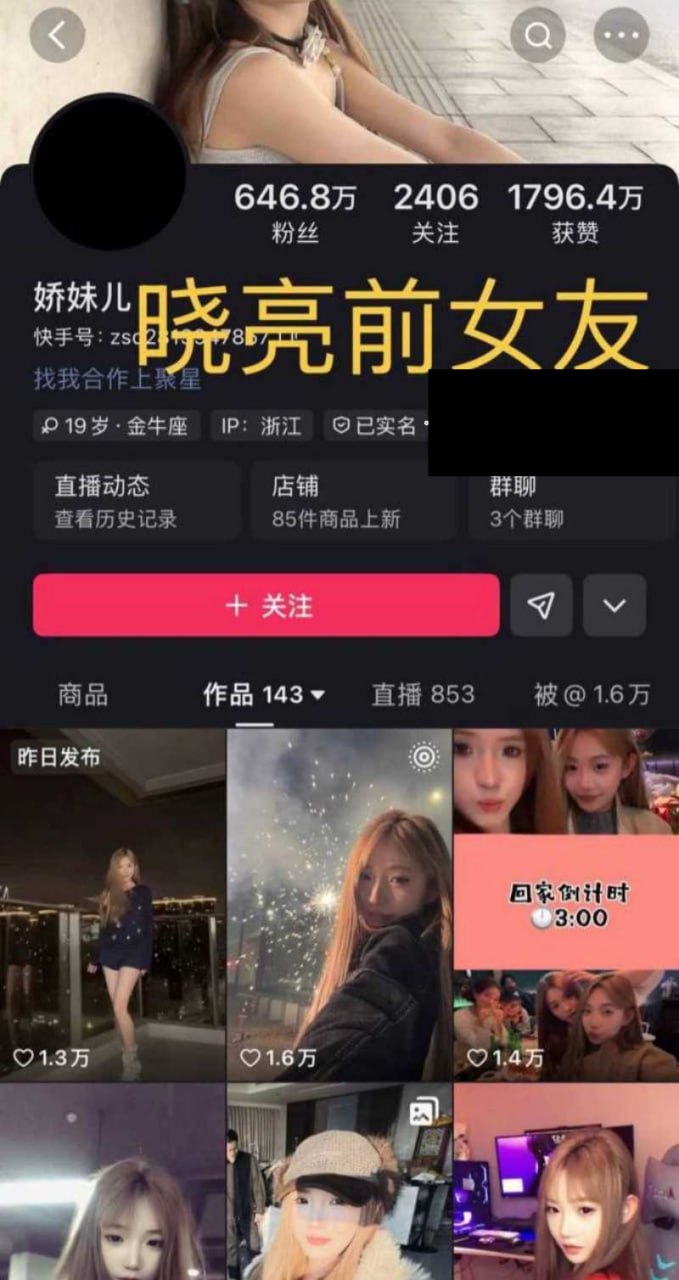Open 直播动态 history records card

point(137,501)
